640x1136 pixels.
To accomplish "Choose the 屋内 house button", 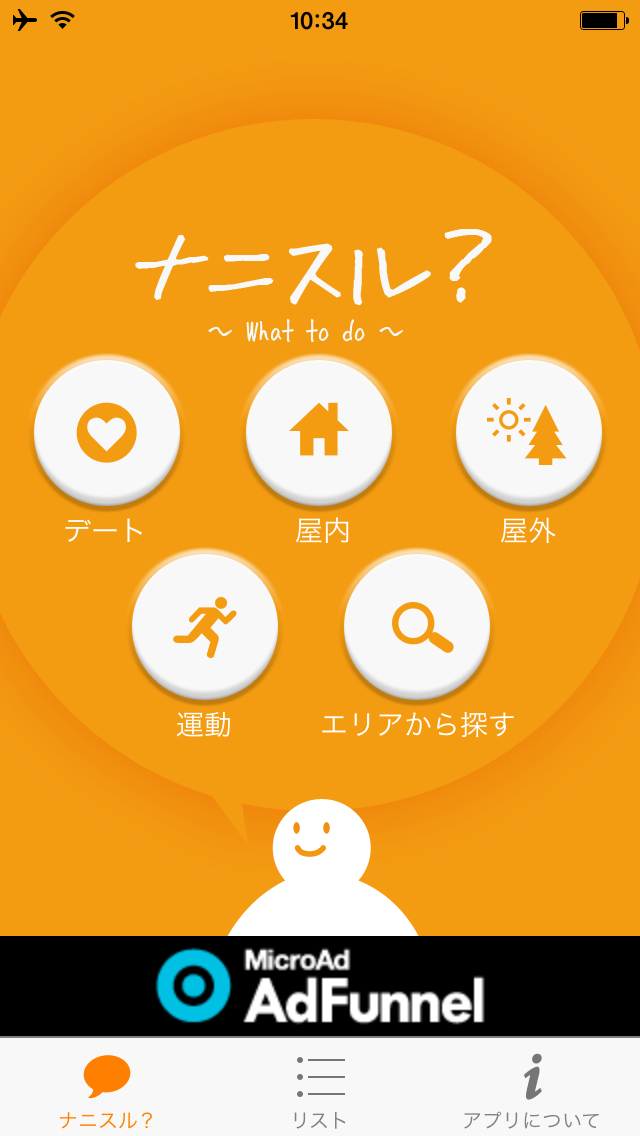I will coord(319,433).
